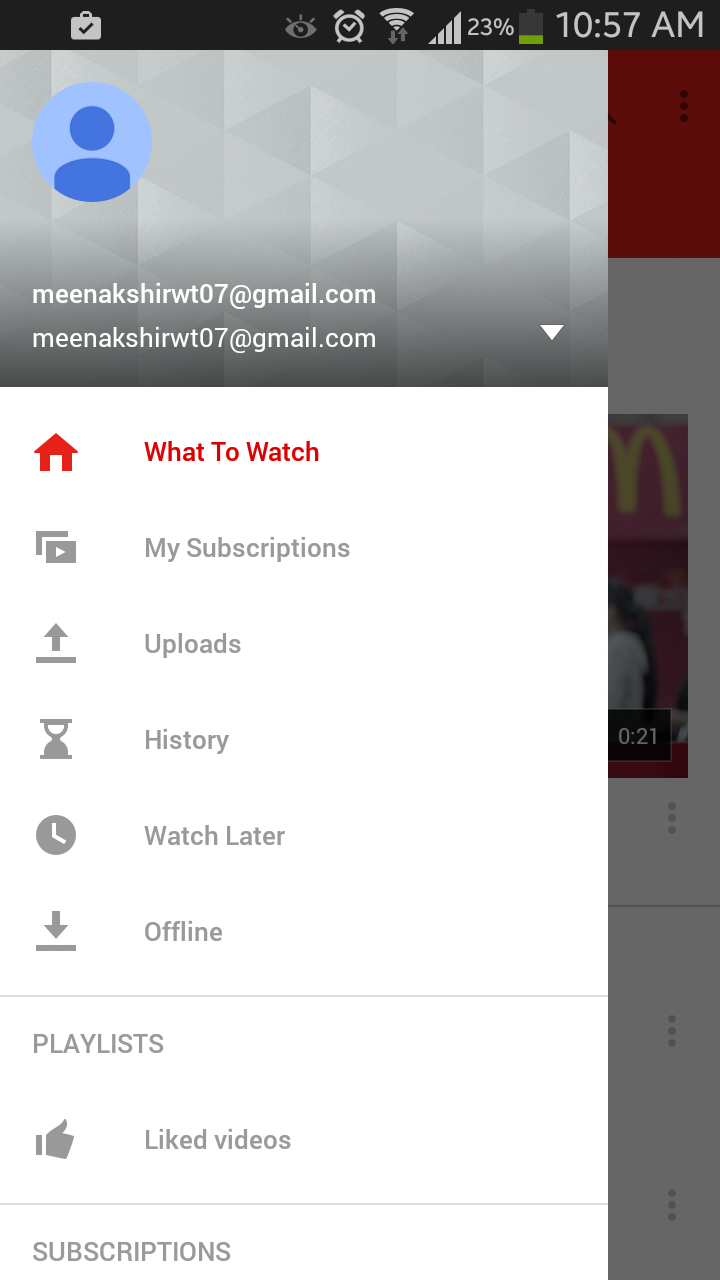Open the Liked videos playlist

coord(218,1140)
